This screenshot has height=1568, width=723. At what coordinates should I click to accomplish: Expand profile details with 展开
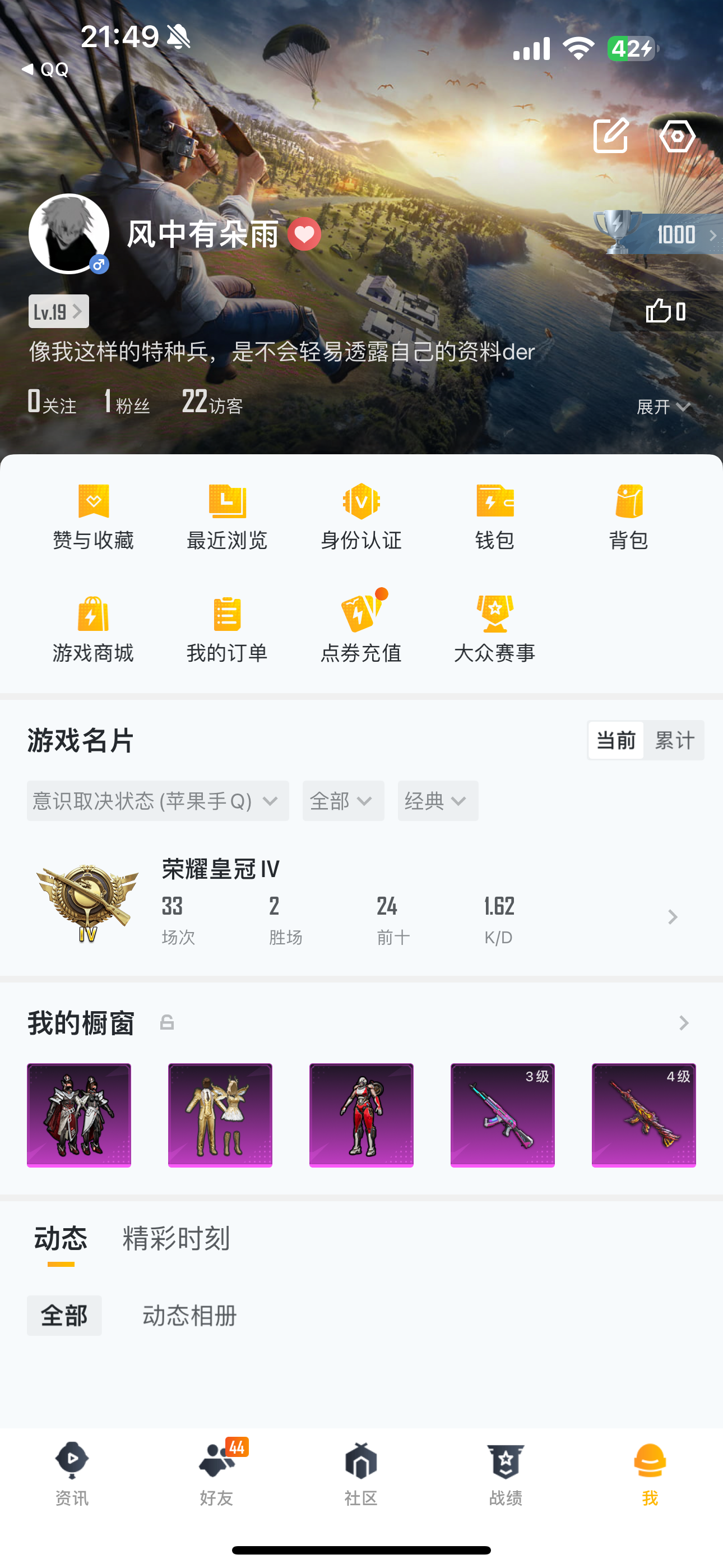coord(662,406)
